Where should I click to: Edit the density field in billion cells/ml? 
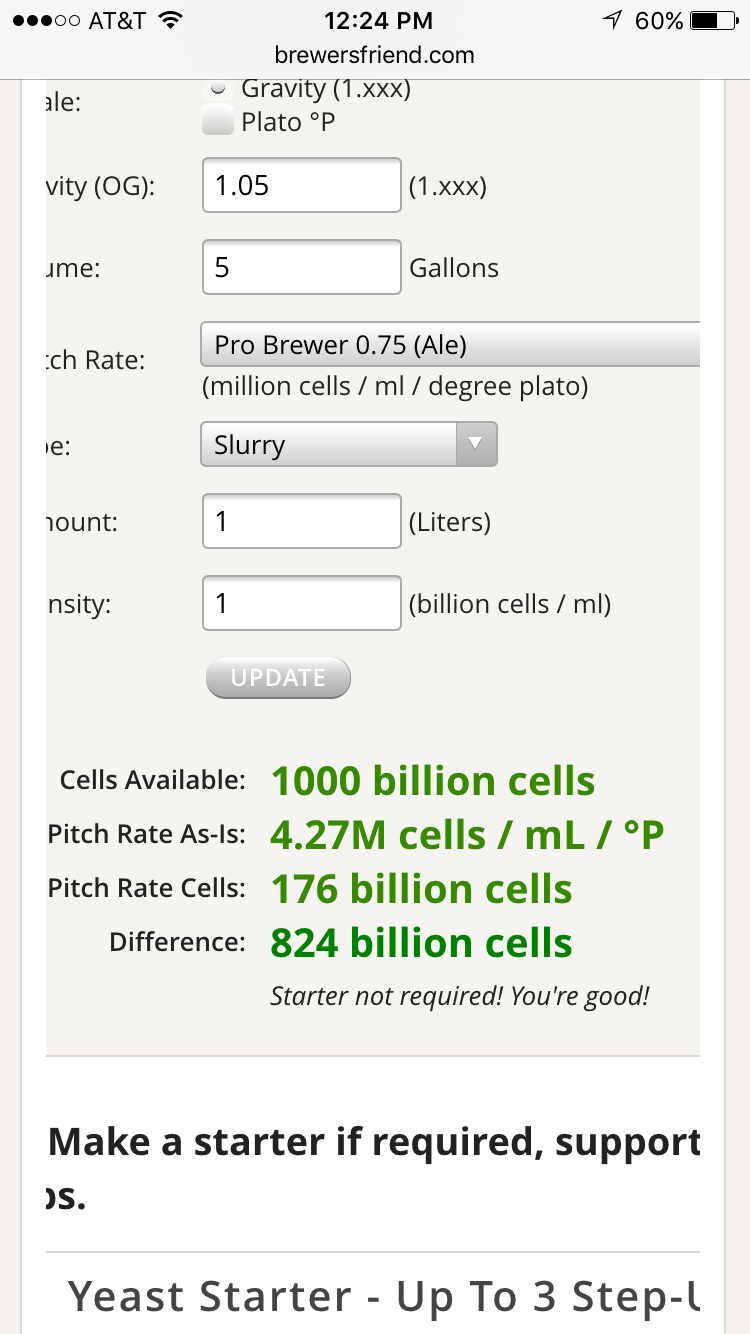tap(302, 603)
